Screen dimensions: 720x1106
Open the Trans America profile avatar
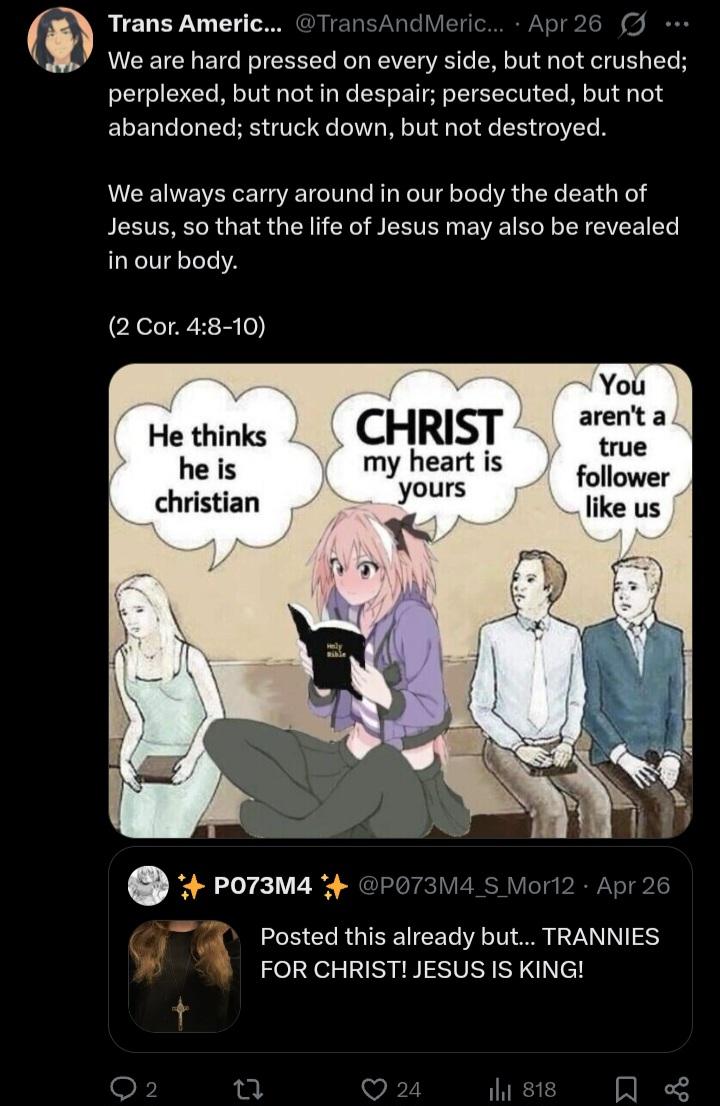pos(60,40)
